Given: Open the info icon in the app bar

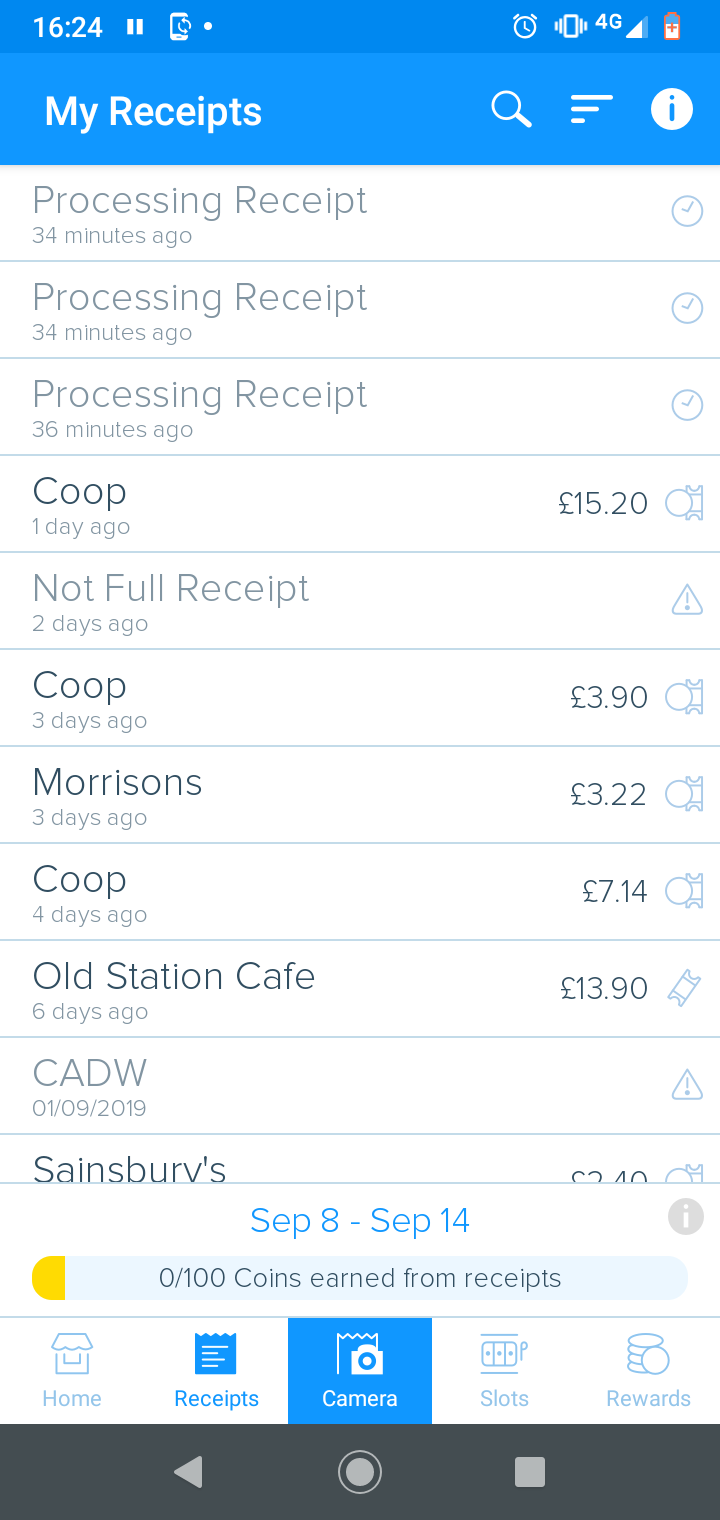Looking at the screenshot, I should [672, 109].
